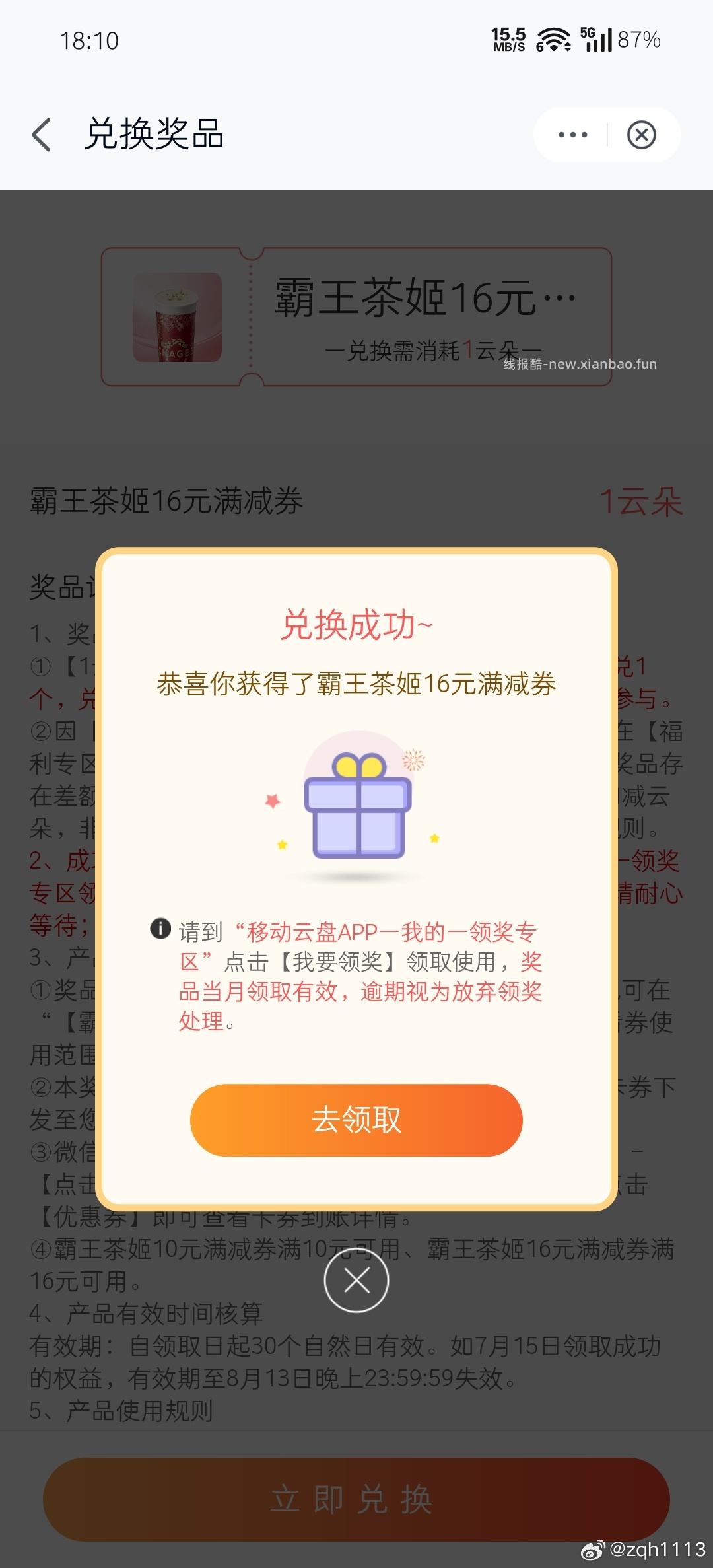Tap the 兑换奖品 page title
The height and width of the screenshot is (1568, 713).
155,134
